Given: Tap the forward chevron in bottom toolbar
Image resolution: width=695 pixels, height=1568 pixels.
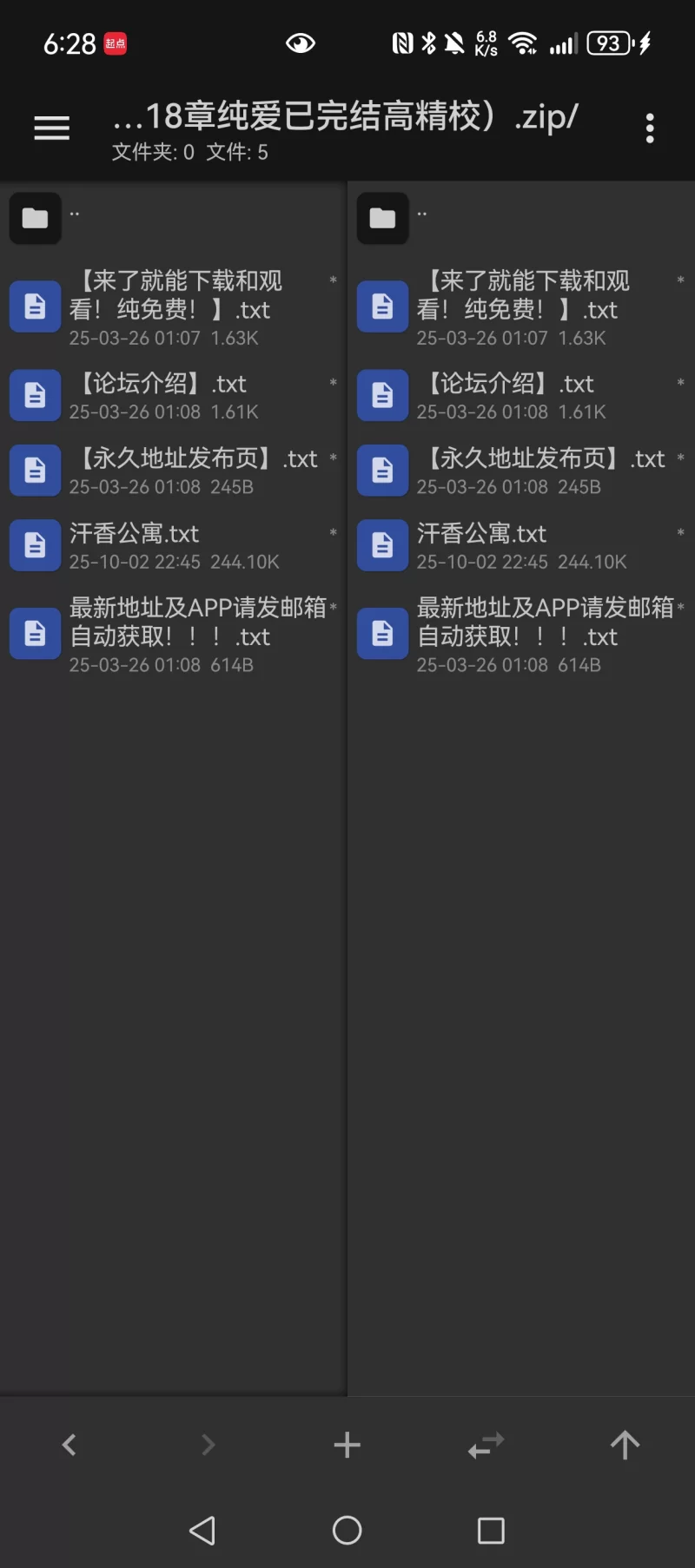Looking at the screenshot, I should tap(208, 1444).
